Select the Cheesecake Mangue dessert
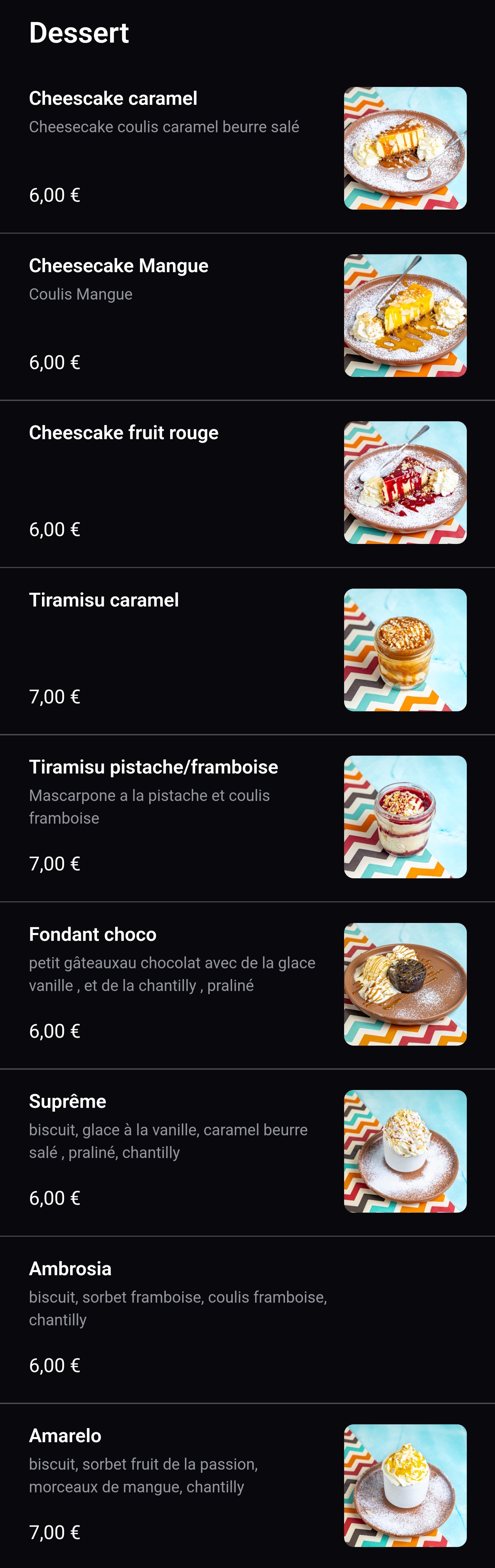This screenshot has width=495, height=1568. [119, 266]
